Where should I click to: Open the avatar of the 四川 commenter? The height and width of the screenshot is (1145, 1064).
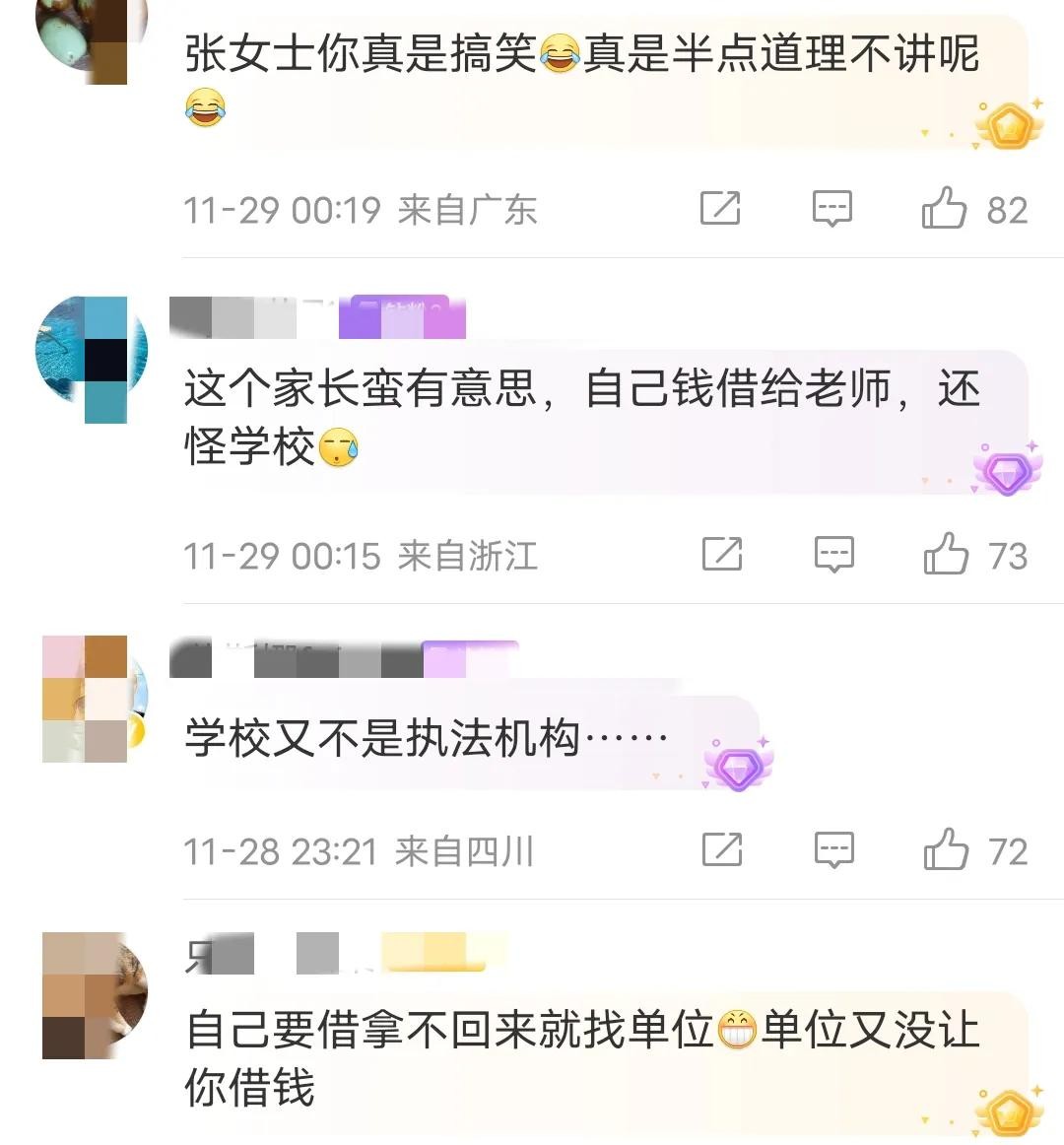click(x=91, y=699)
